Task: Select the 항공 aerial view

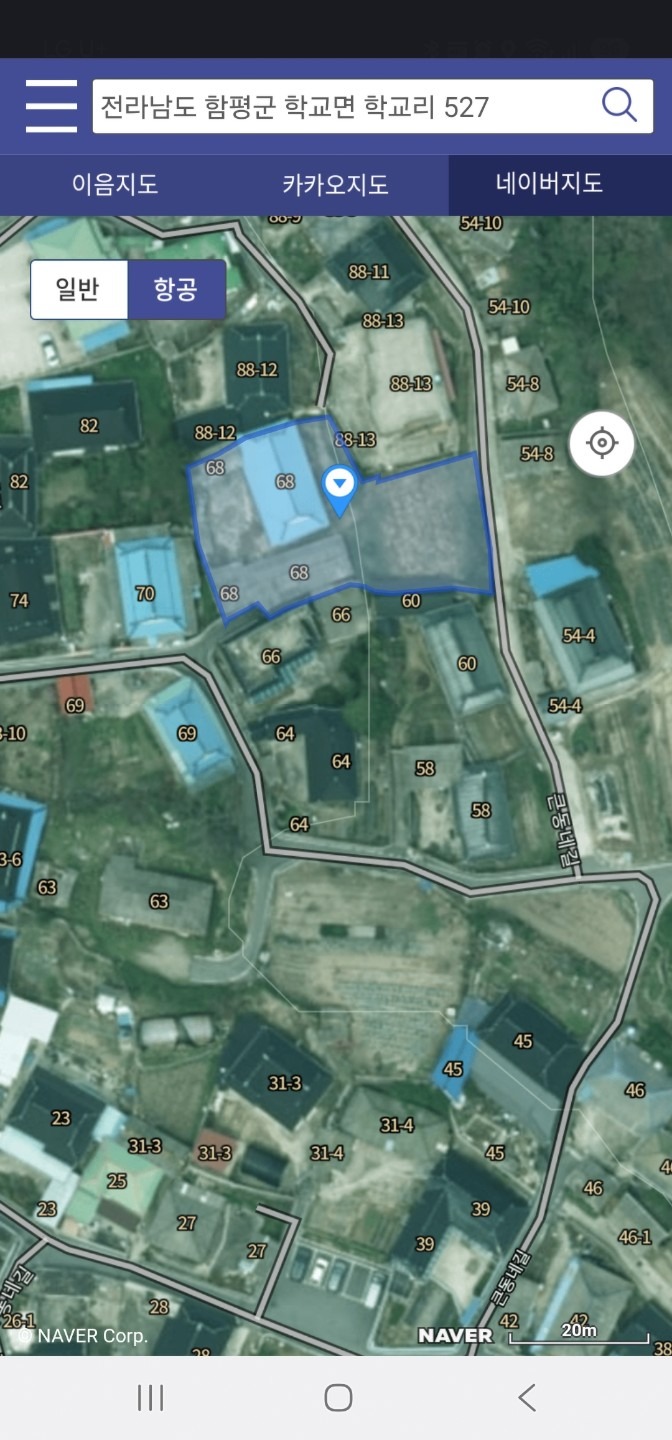Action: pos(176,290)
